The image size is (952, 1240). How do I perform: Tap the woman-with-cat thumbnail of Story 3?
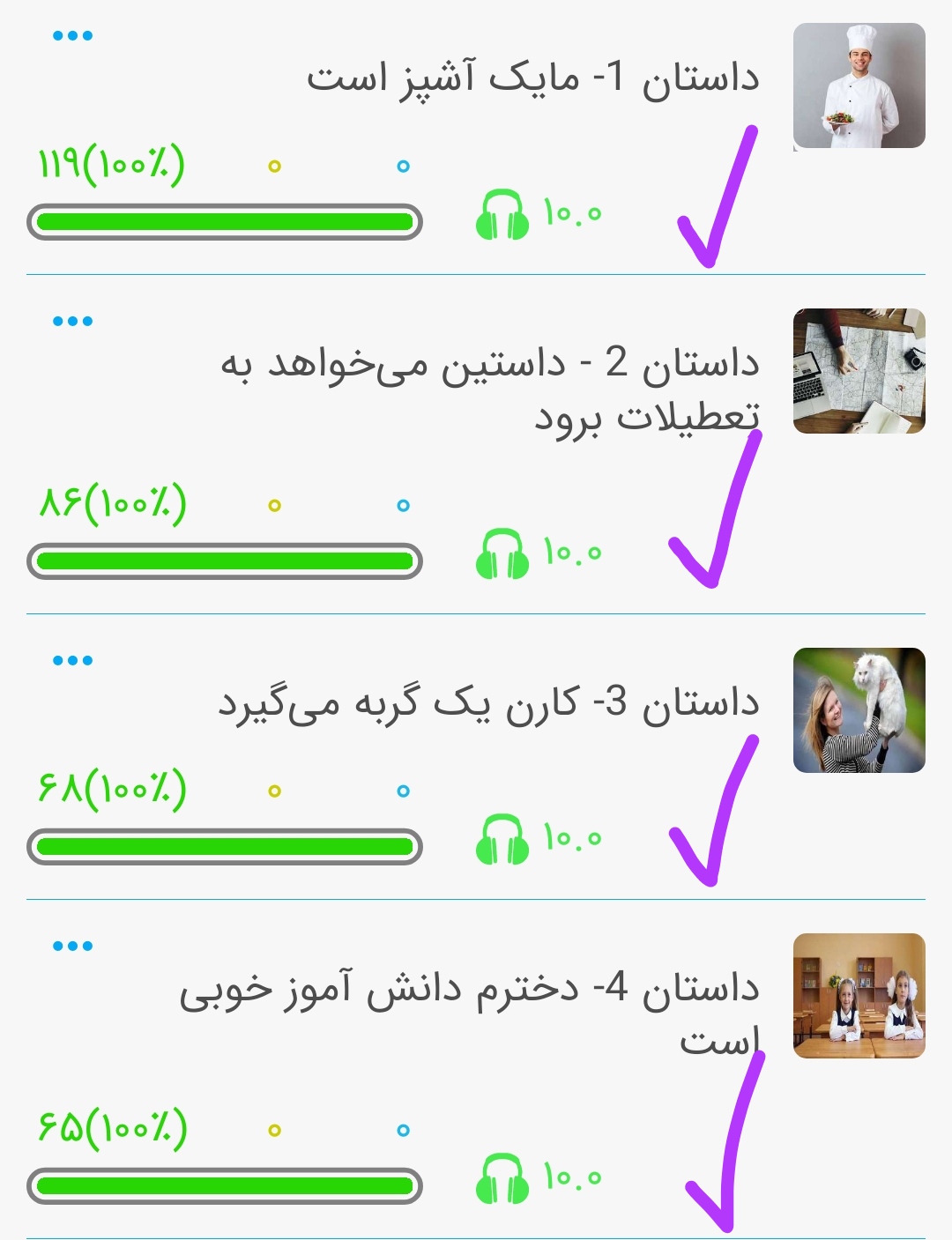tap(859, 710)
